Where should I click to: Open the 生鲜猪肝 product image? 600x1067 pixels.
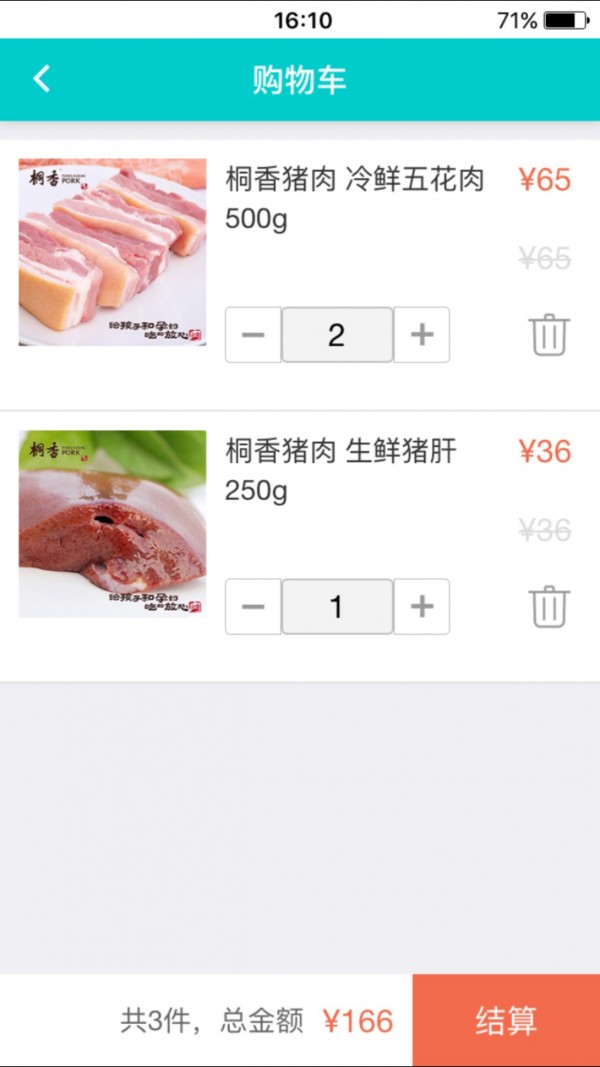tap(112, 524)
